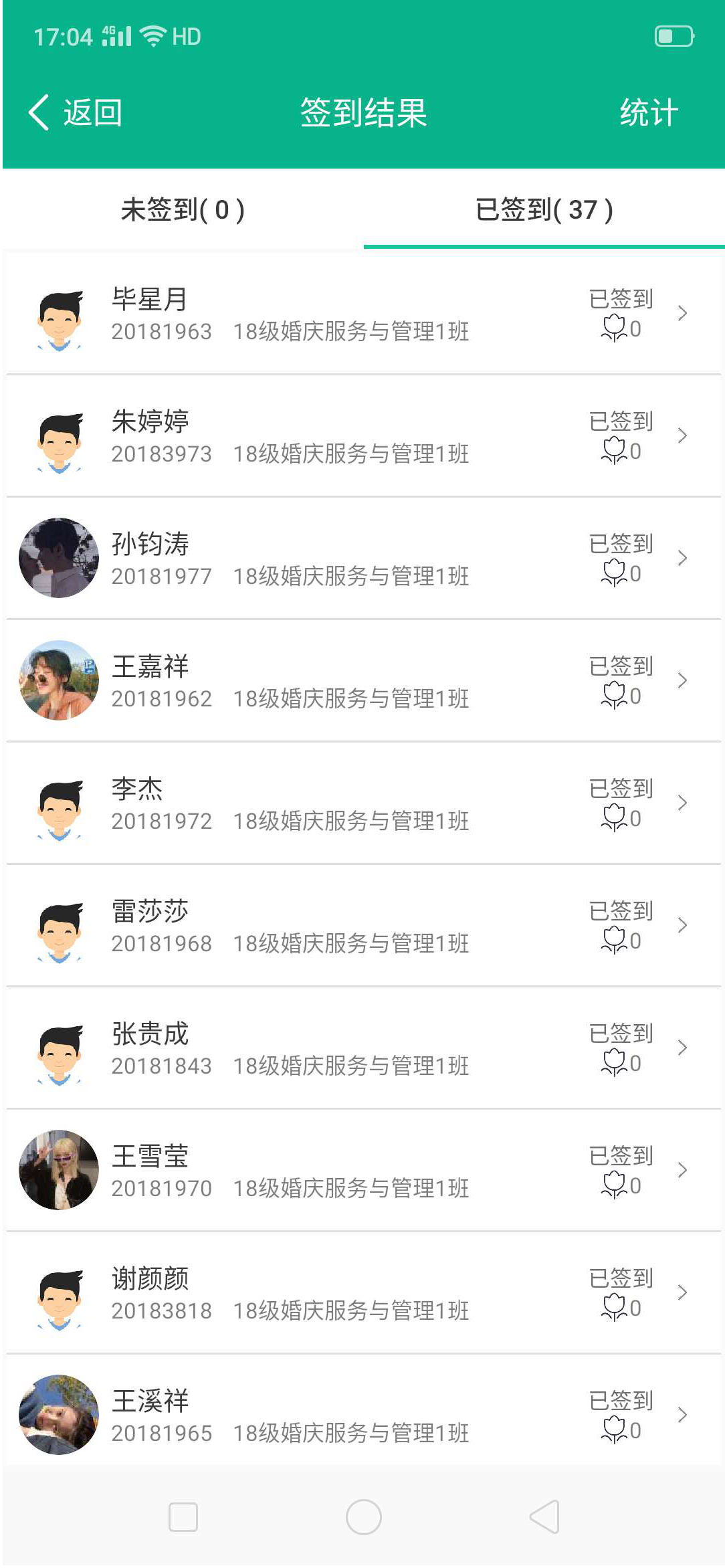Tap the system home button
This screenshot has height=1568, width=725.
pyautogui.click(x=363, y=1516)
